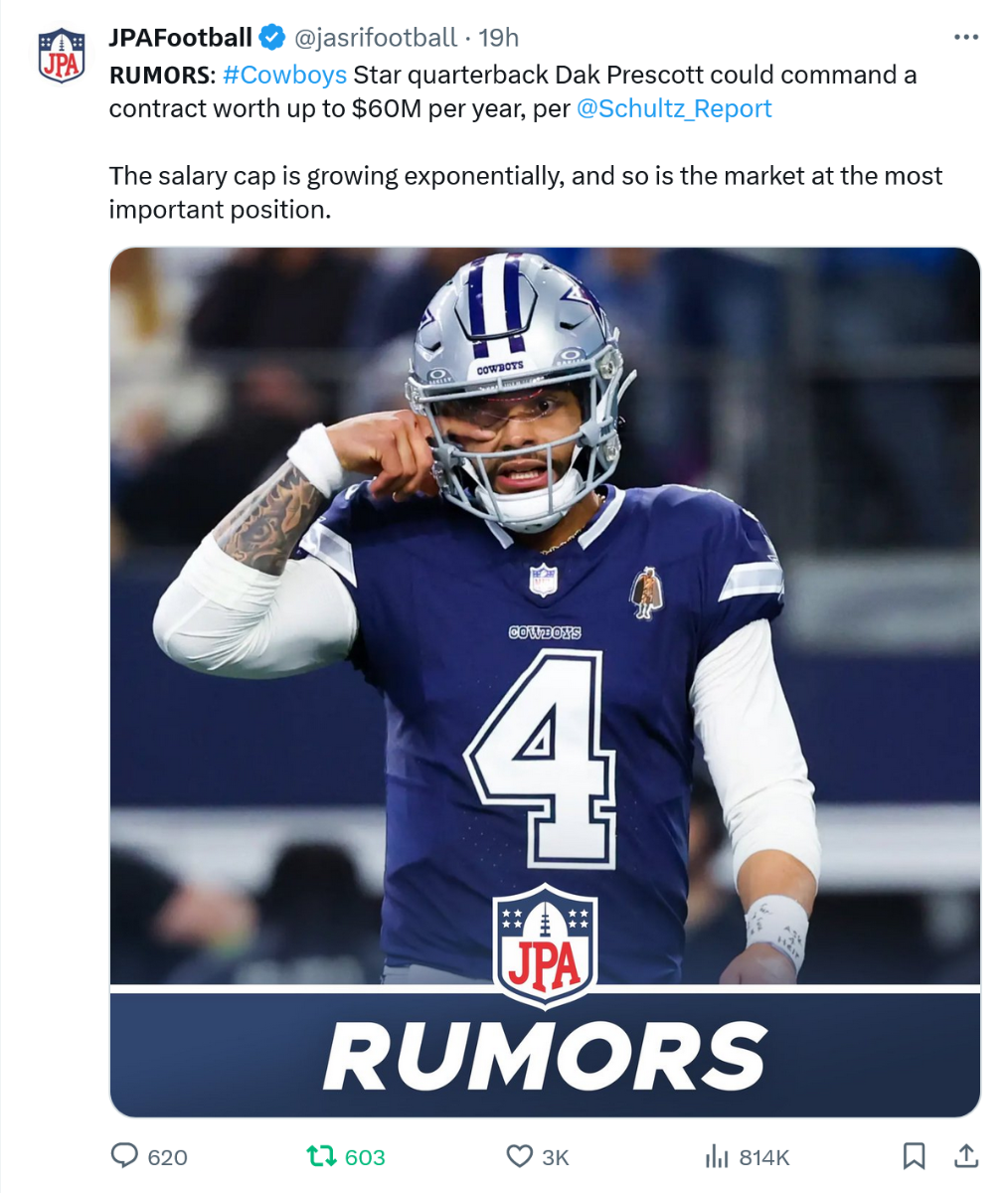Screen dimensions: 1008x1193
Task: Open the post's three-dot overflow menu
Action: pos(965,38)
